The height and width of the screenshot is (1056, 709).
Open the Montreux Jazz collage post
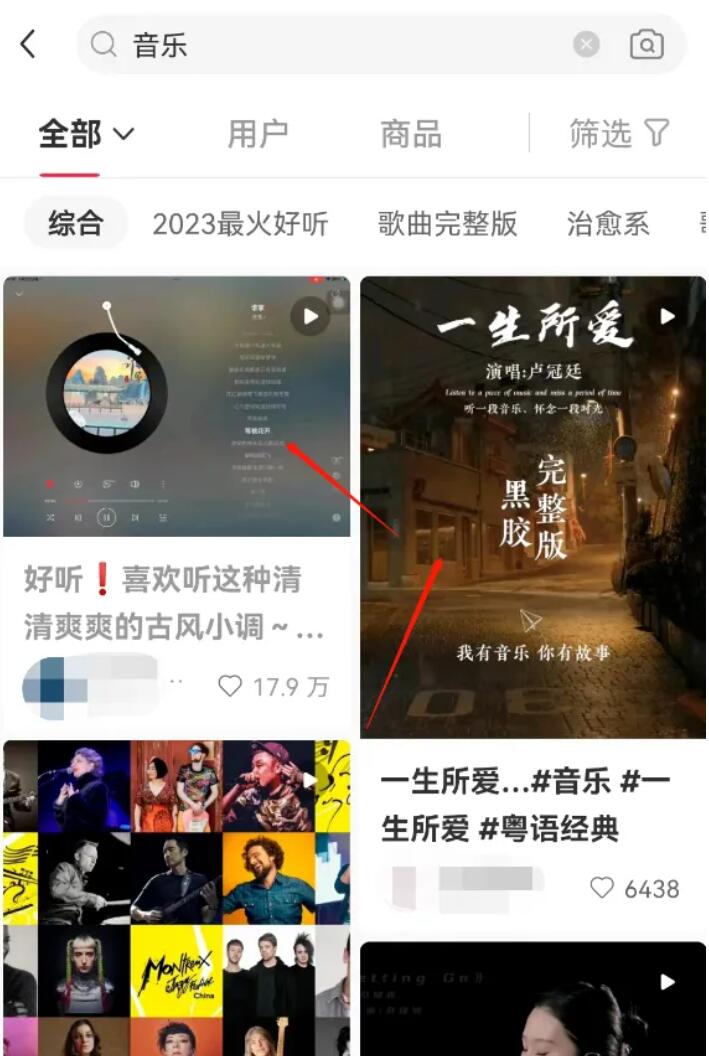click(x=177, y=897)
